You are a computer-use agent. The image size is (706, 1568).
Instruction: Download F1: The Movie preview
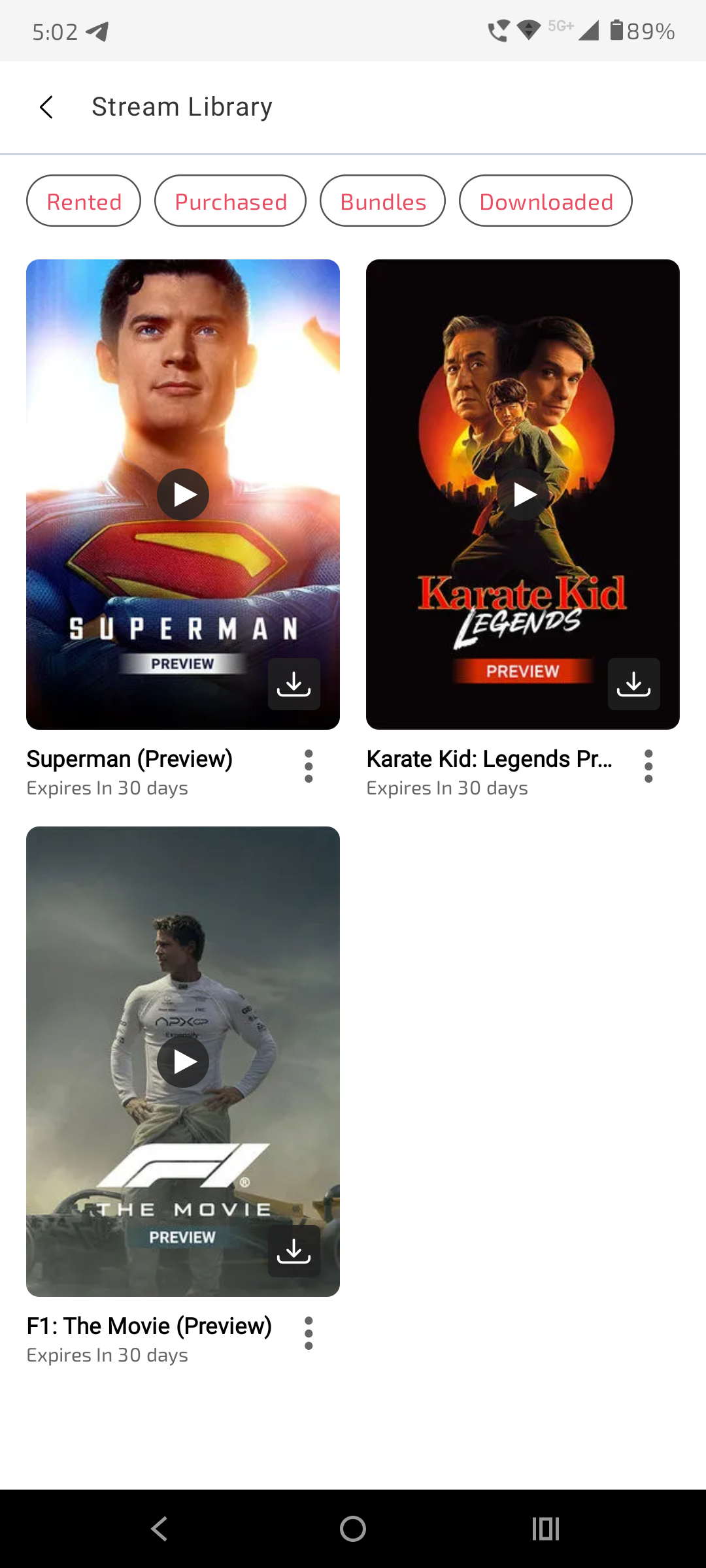[x=294, y=1251]
